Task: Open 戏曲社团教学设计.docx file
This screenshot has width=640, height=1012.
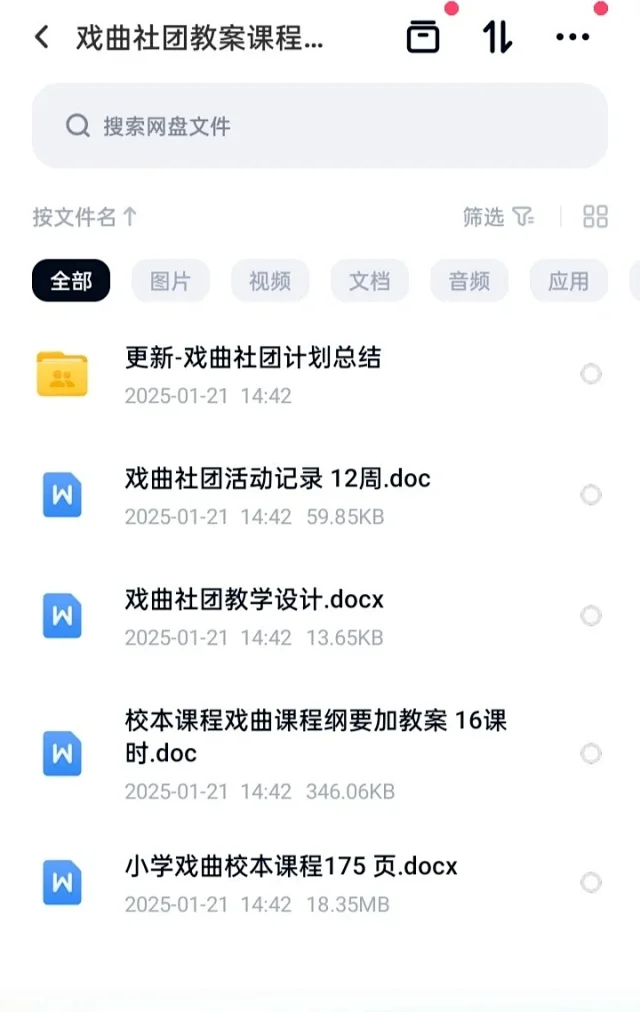Action: coord(254,615)
